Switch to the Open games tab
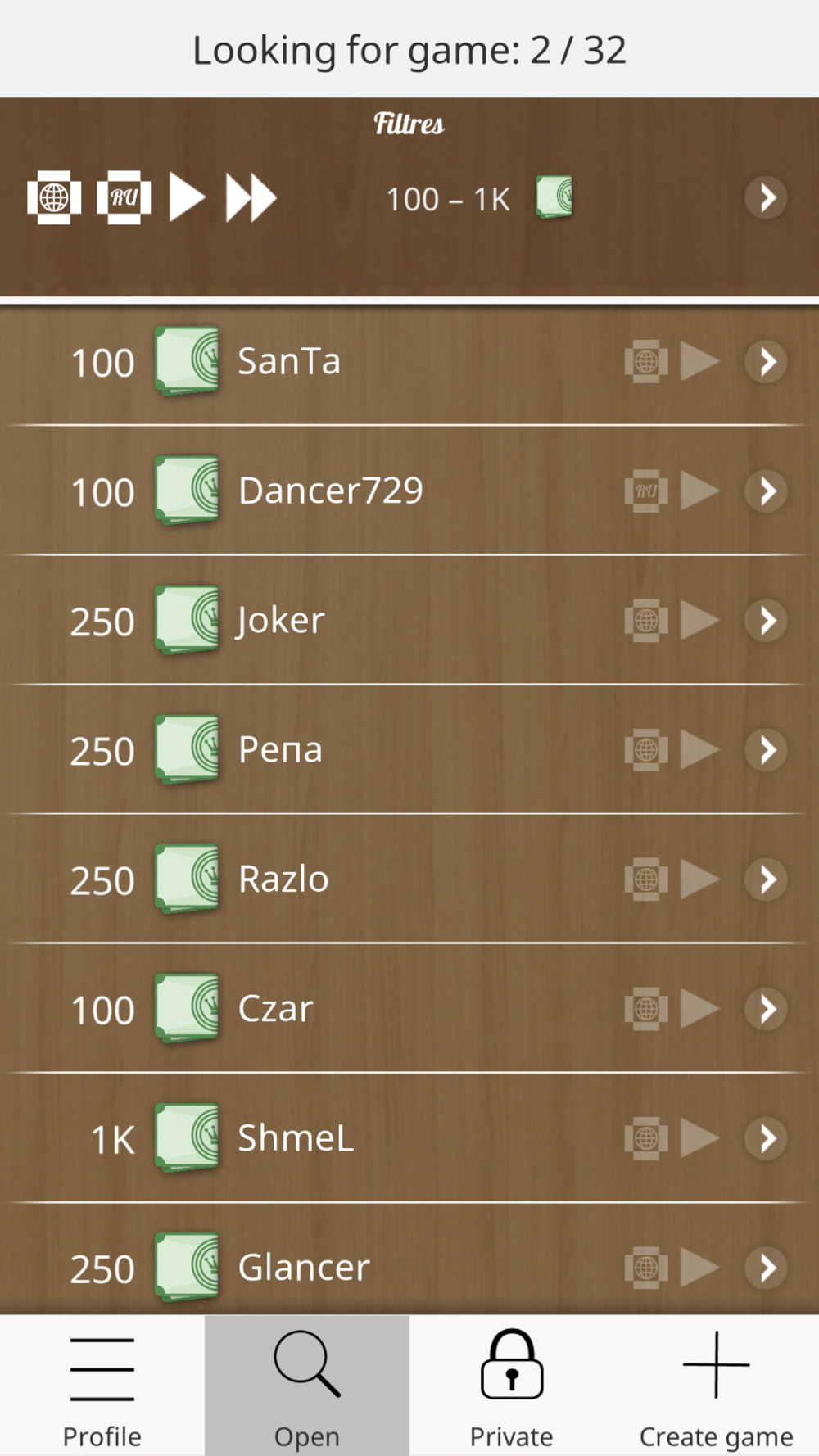This screenshot has width=819, height=1456. click(307, 1386)
